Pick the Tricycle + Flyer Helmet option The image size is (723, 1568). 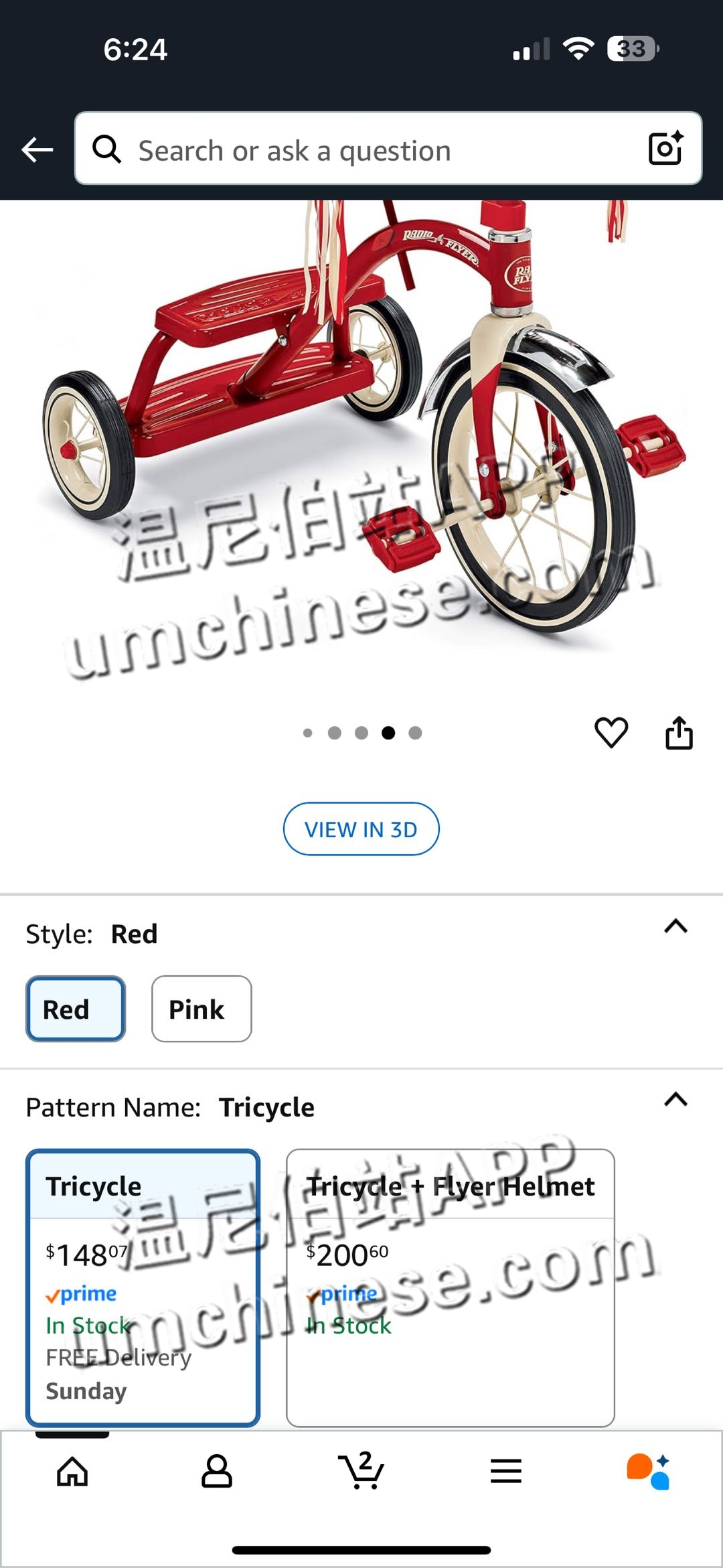(450, 1287)
